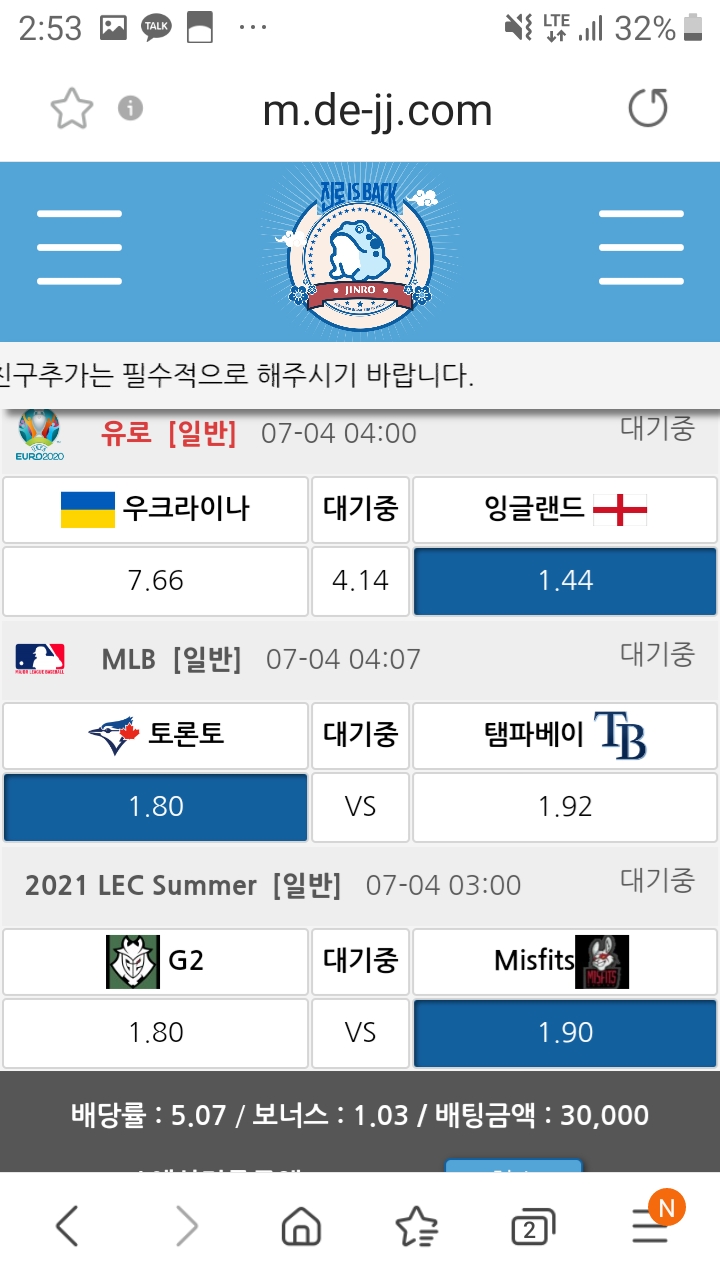This screenshot has height=1280, width=720.
Task: Deselect England win odds 1.44
Action: [565, 581]
